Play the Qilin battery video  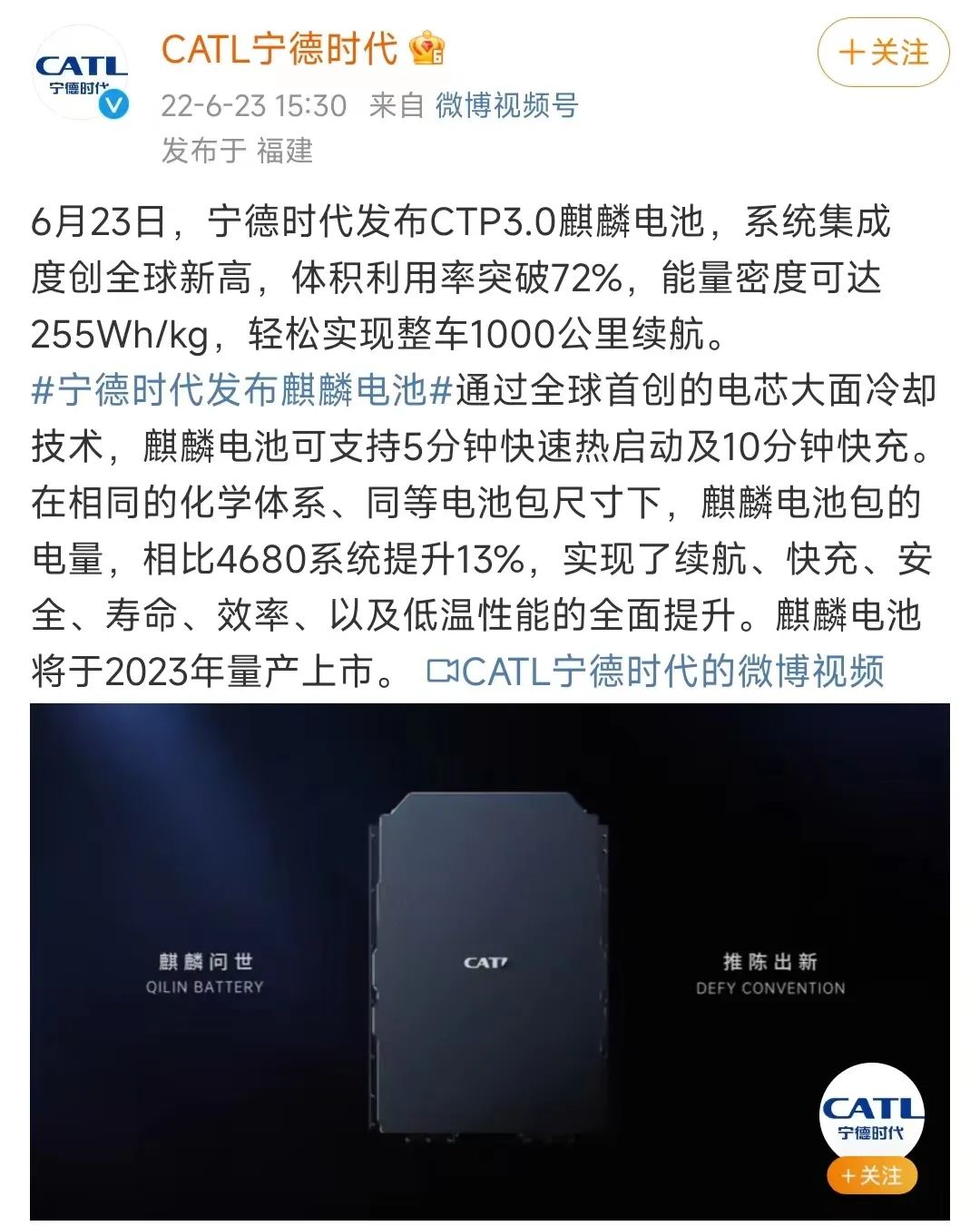tap(489, 961)
